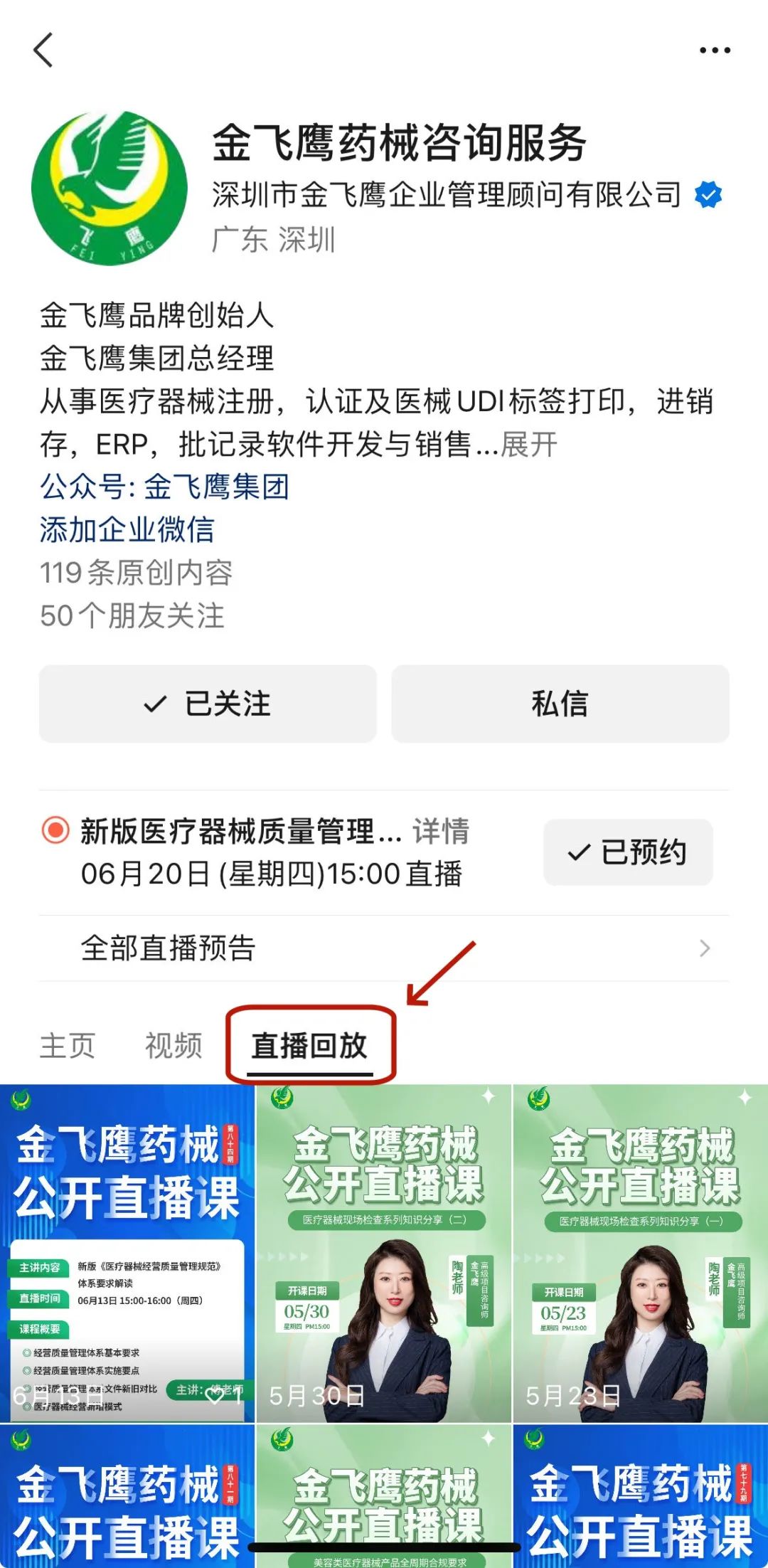Viewport: 768px width, 1568px height.
Task: Toggle the live reminder reservation state
Action: click(x=629, y=853)
